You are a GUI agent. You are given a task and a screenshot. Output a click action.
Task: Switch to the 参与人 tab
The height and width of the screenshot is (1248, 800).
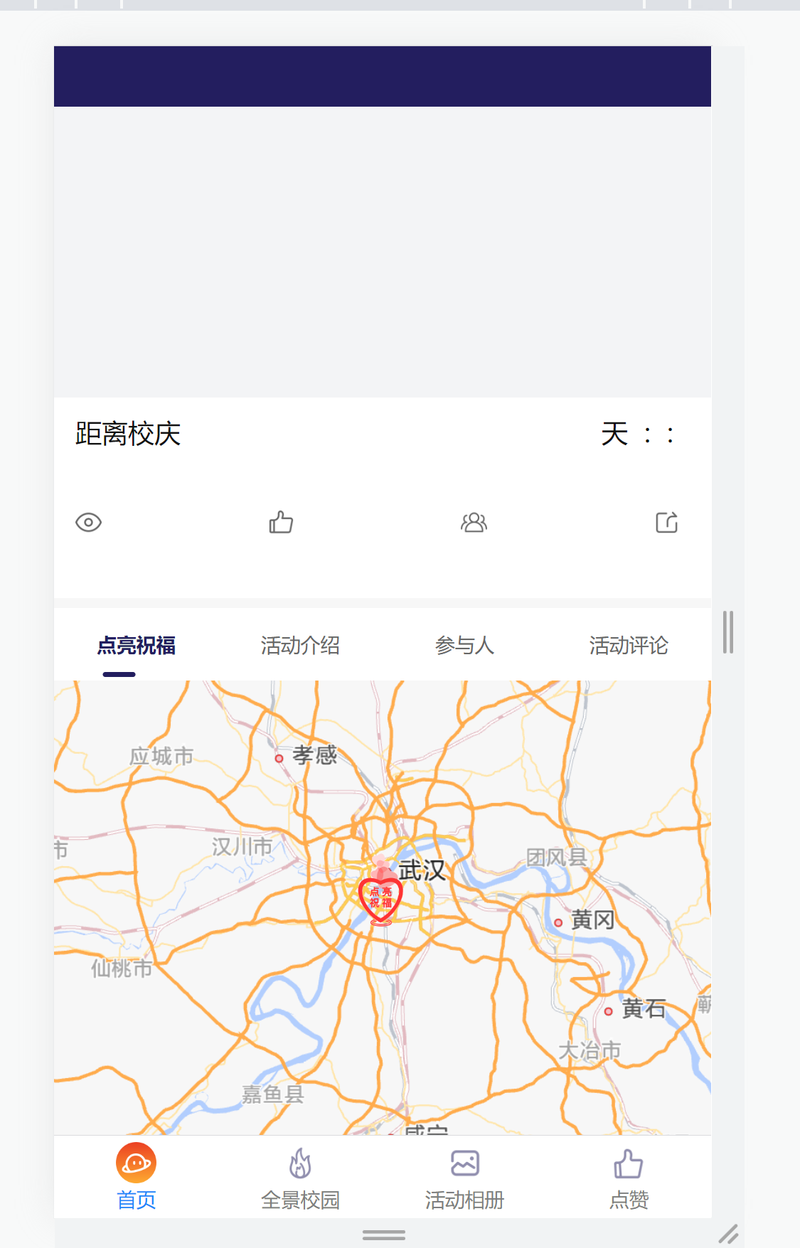tap(464, 646)
